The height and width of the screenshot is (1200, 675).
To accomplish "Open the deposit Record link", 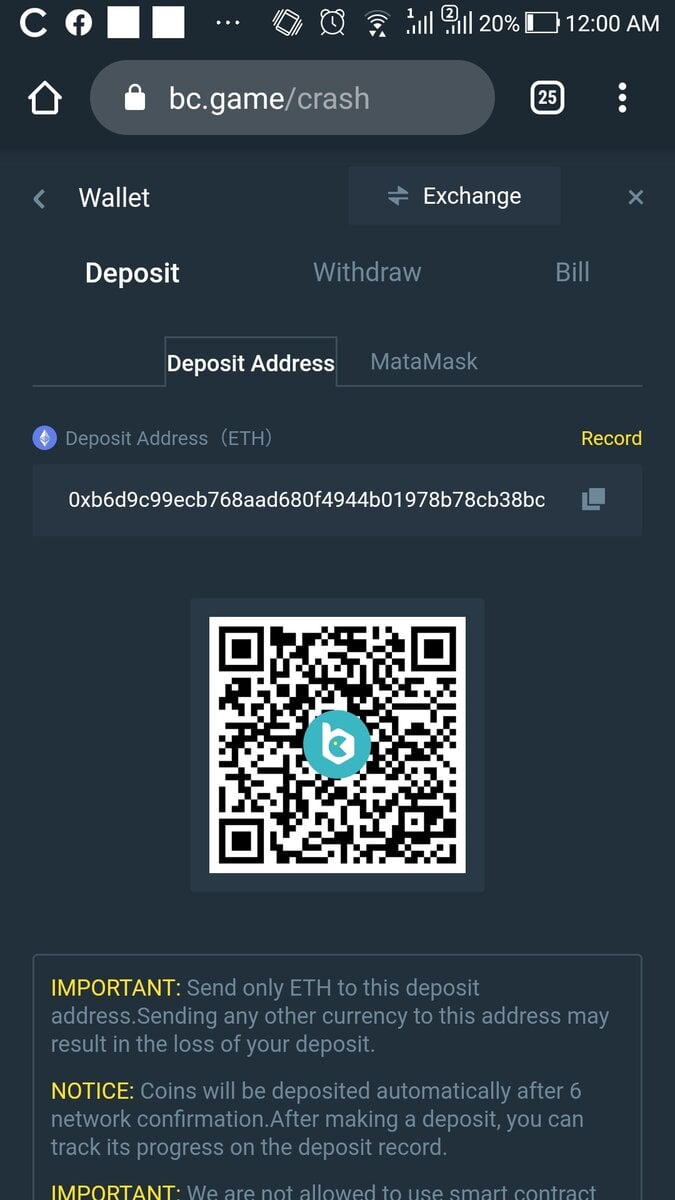I will [x=611, y=438].
